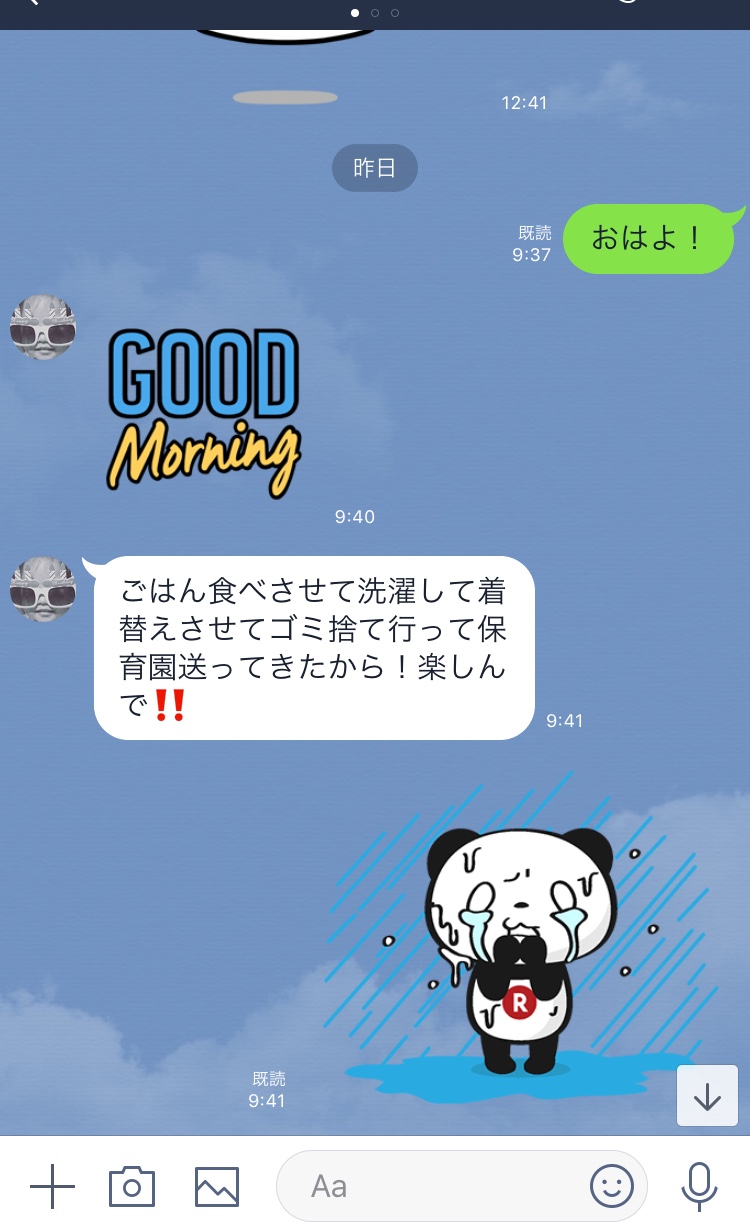Tap the Good Morning sticker
The height and width of the screenshot is (1223, 750).
203,409
